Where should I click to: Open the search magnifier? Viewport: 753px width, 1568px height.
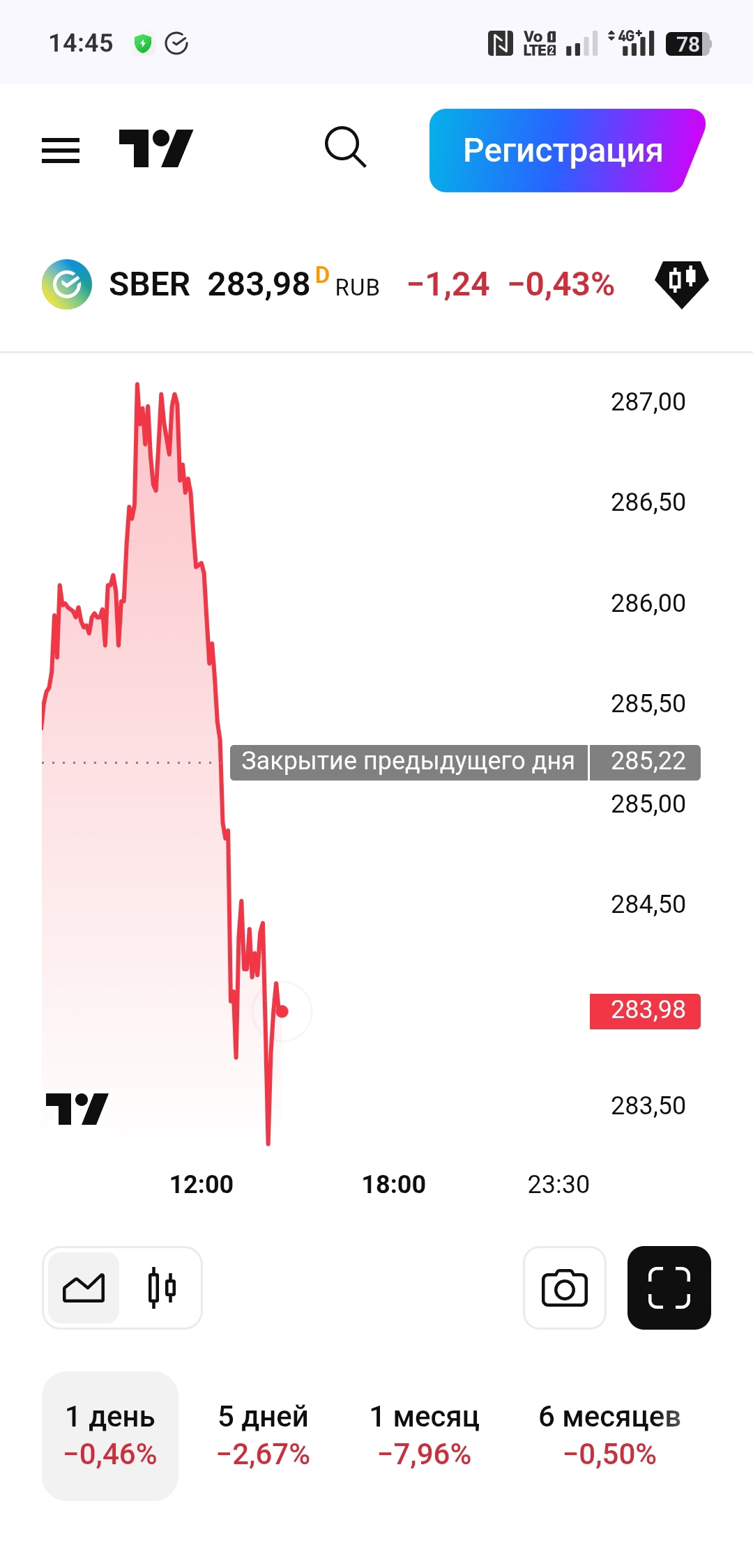pos(345,148)
